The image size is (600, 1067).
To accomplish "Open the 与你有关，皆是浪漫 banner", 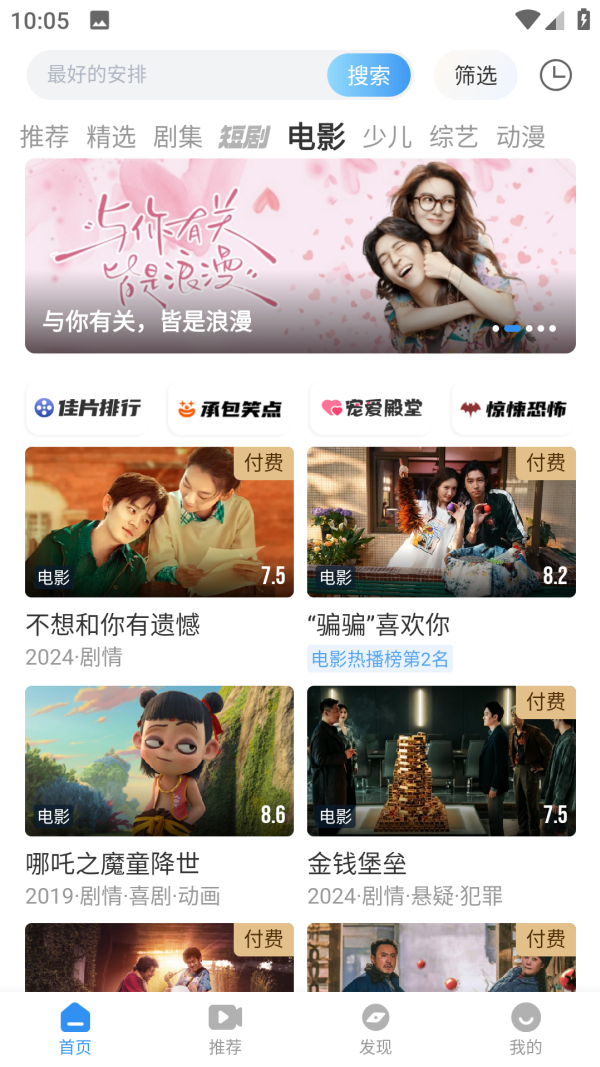I will (300, 256).
